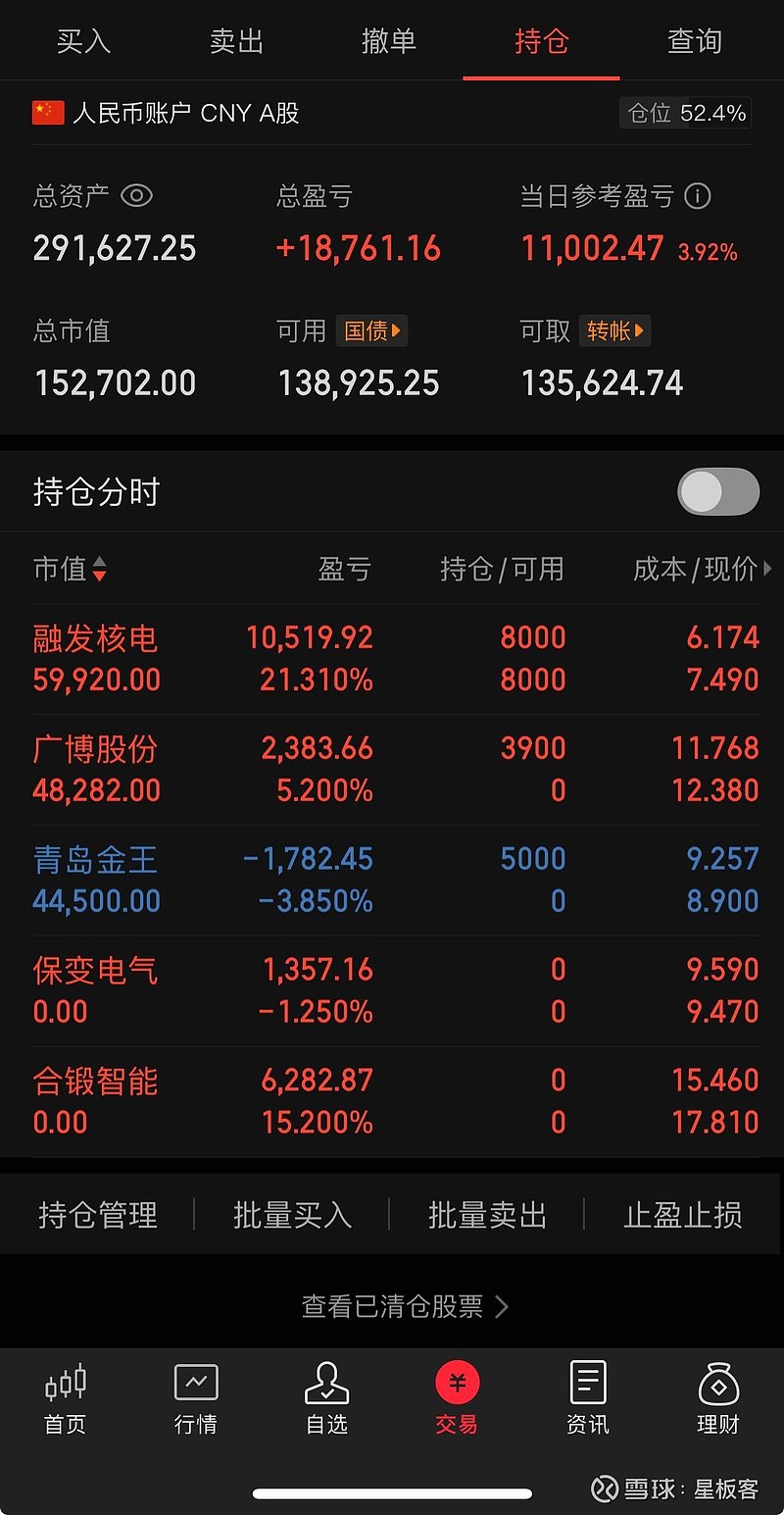切换到卖出标签

coord(235,41)
